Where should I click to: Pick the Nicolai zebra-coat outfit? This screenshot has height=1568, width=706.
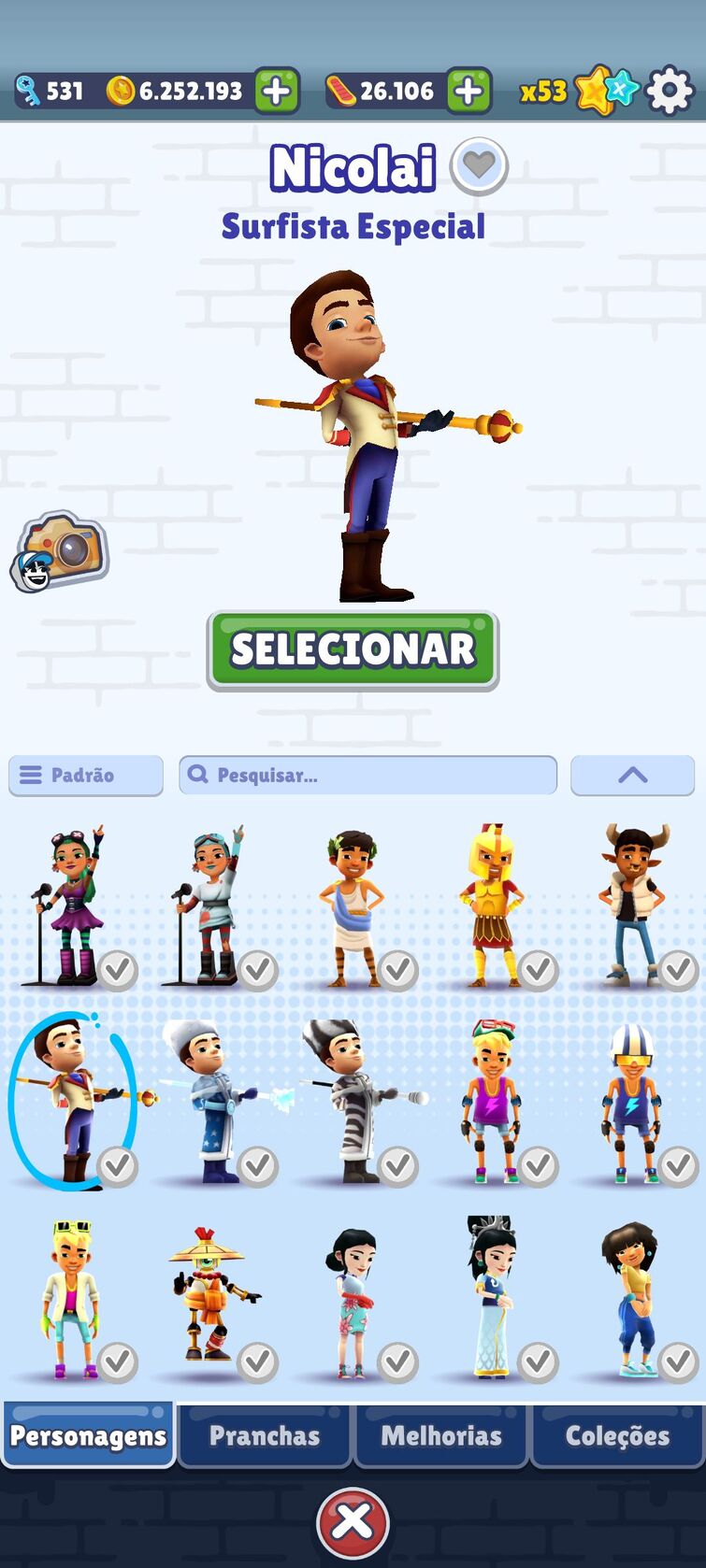pos(353,1101)
